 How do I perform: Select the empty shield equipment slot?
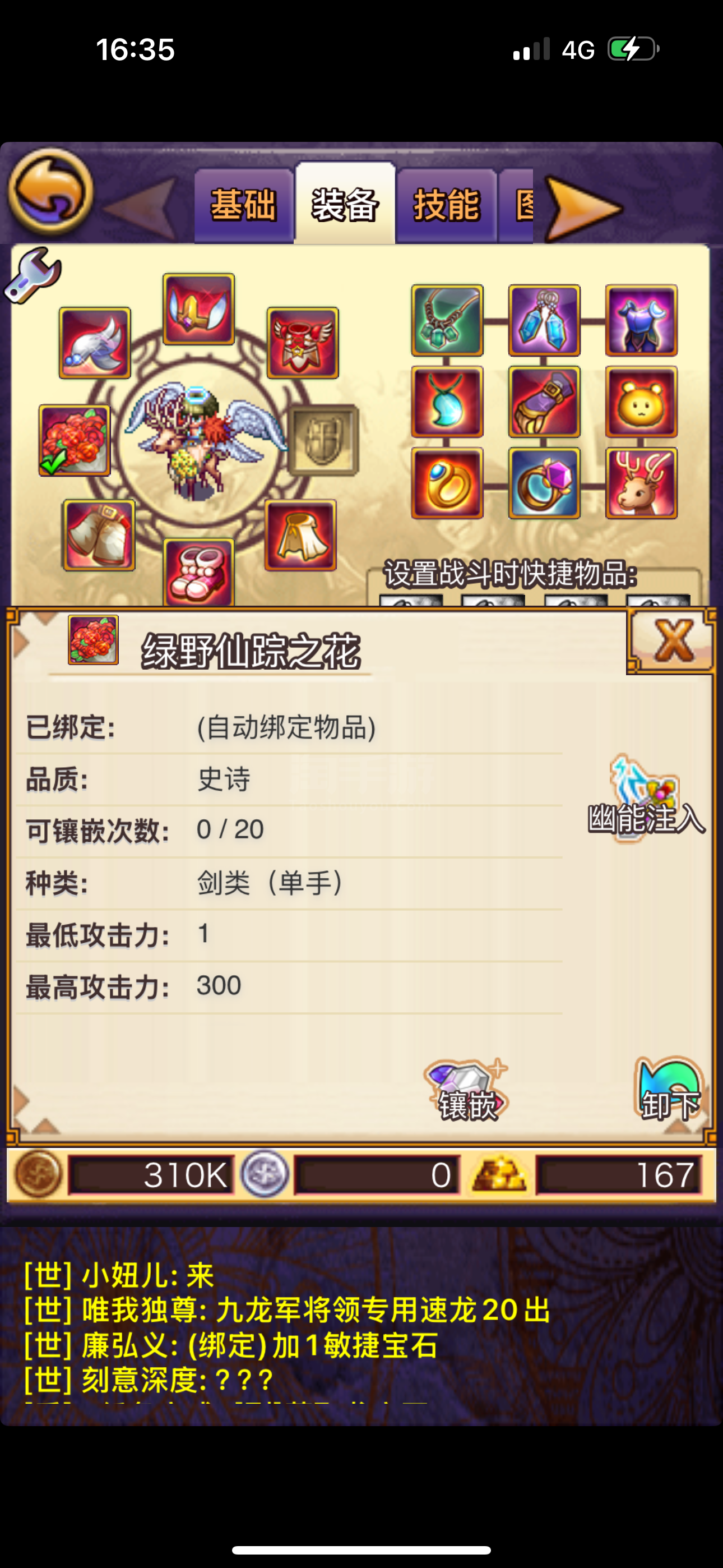[x=323, y=440]
